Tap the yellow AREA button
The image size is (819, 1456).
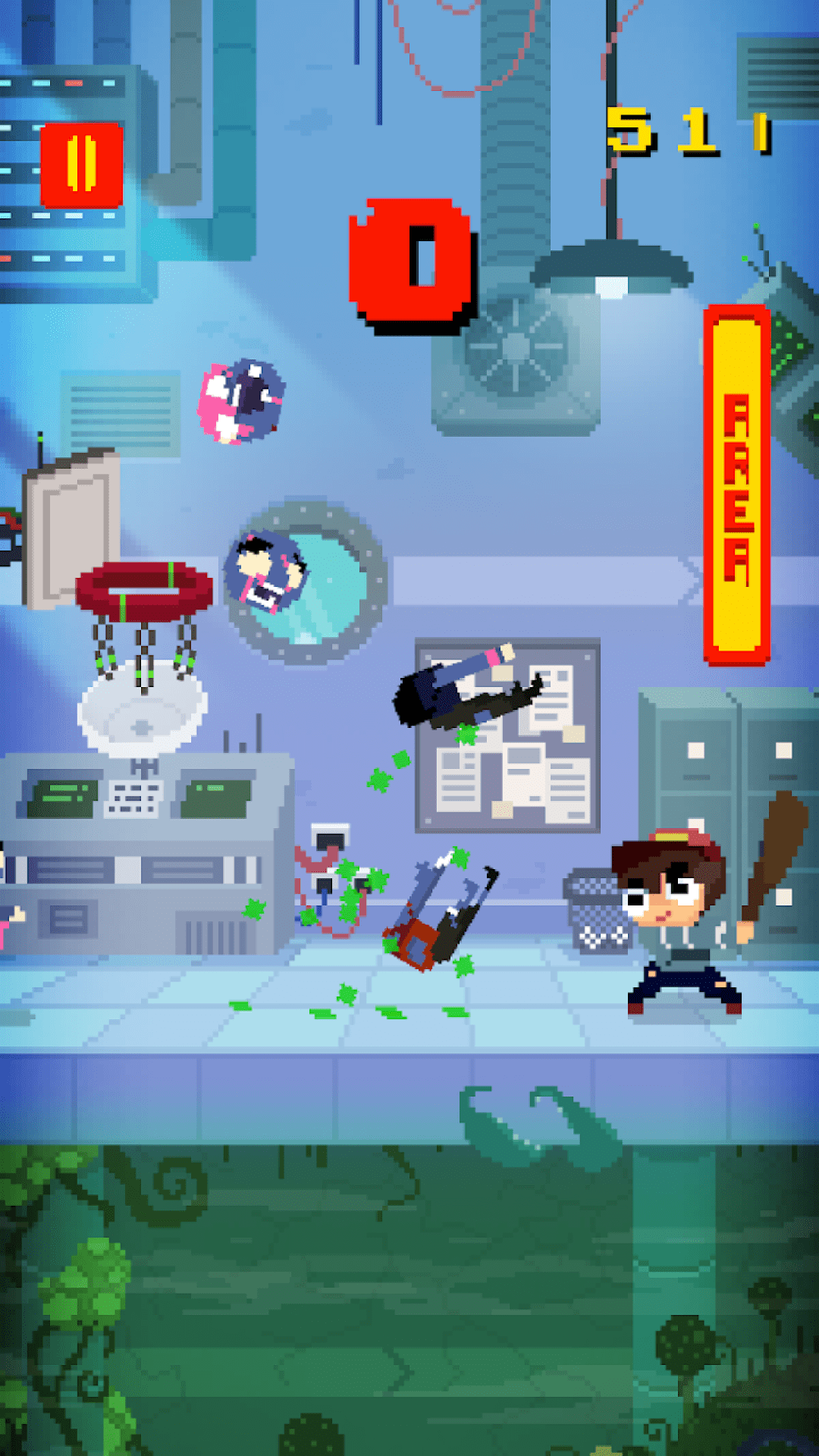tap(736, 486)
